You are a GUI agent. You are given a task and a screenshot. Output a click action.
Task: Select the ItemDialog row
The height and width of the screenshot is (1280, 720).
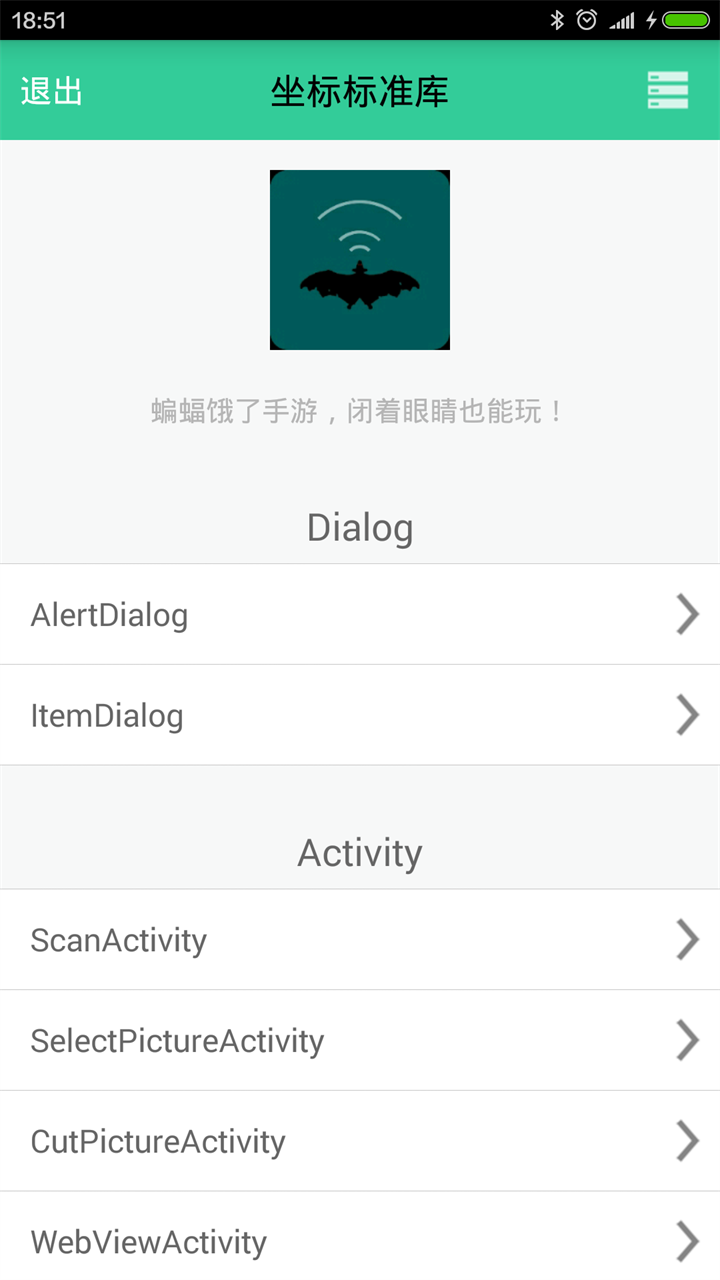tap(360, 715)
